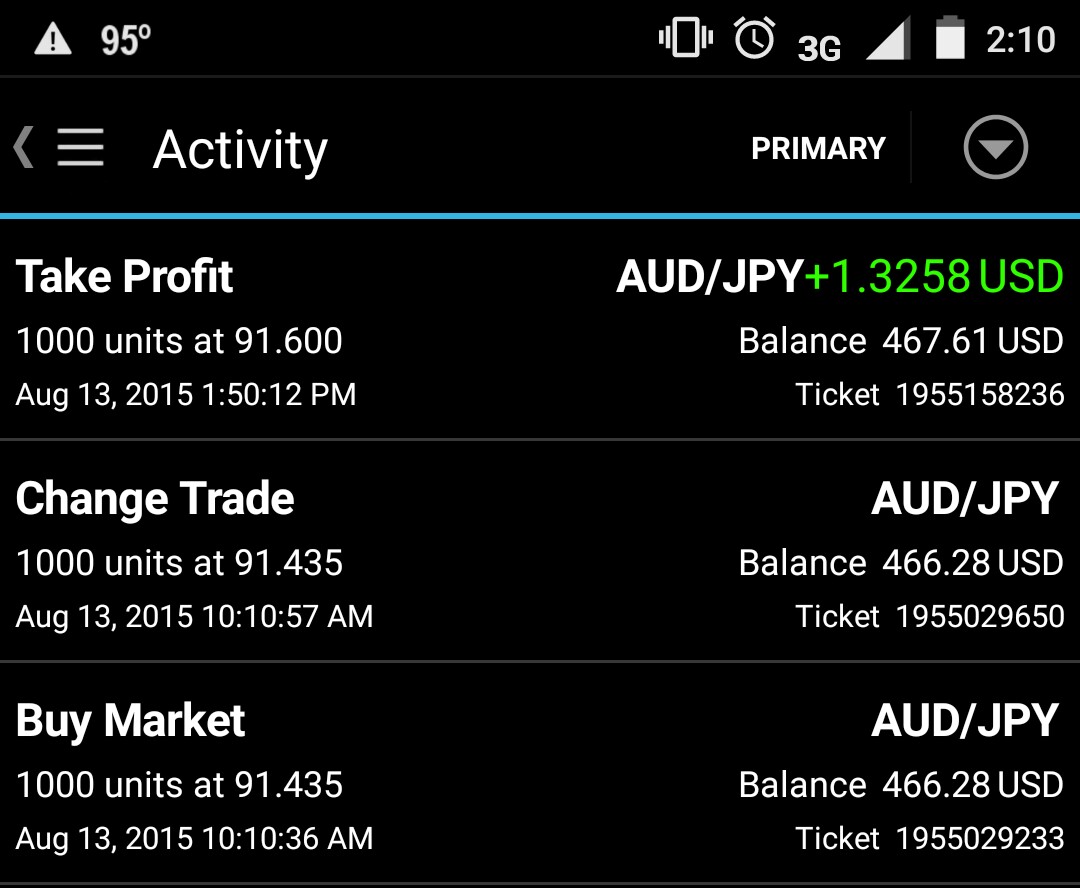Image resolution: width=1080 pixels, height=888 pixels.
Task: Select the PRIMARY account button
Action: [818, 148]
